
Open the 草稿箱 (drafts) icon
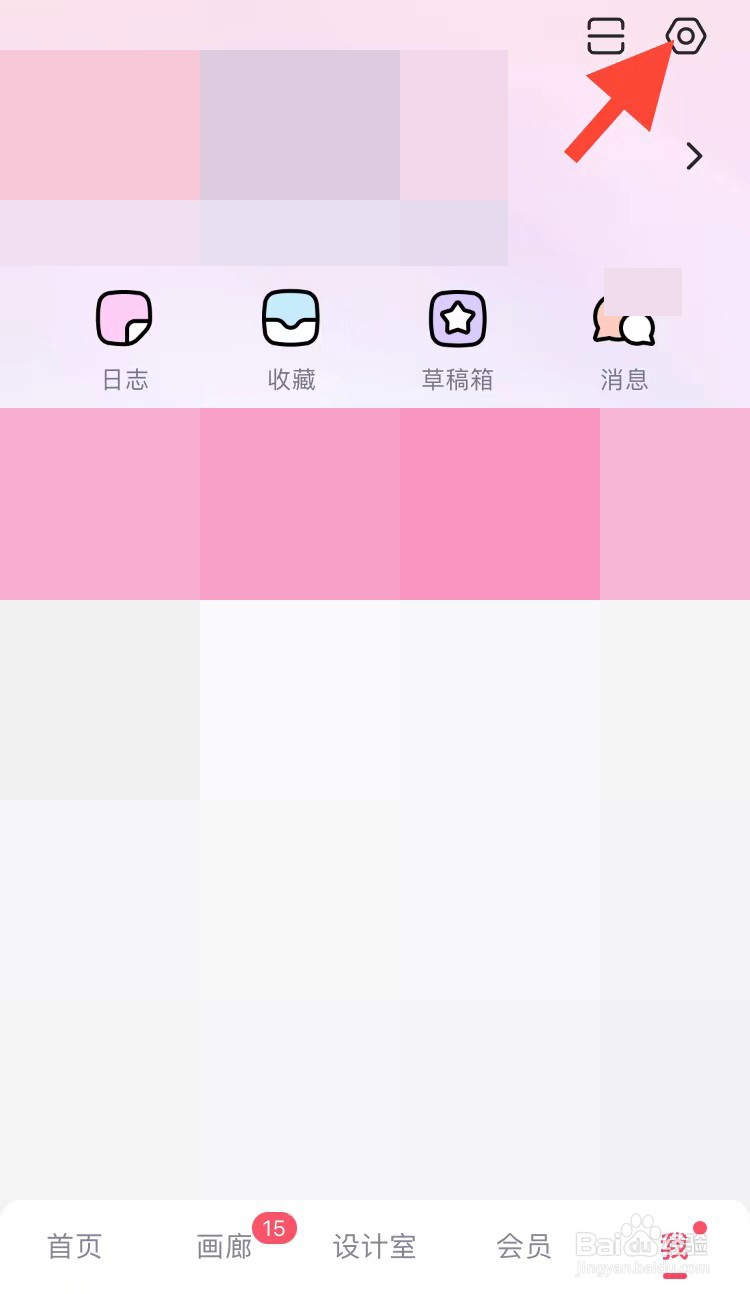[458, 318]
